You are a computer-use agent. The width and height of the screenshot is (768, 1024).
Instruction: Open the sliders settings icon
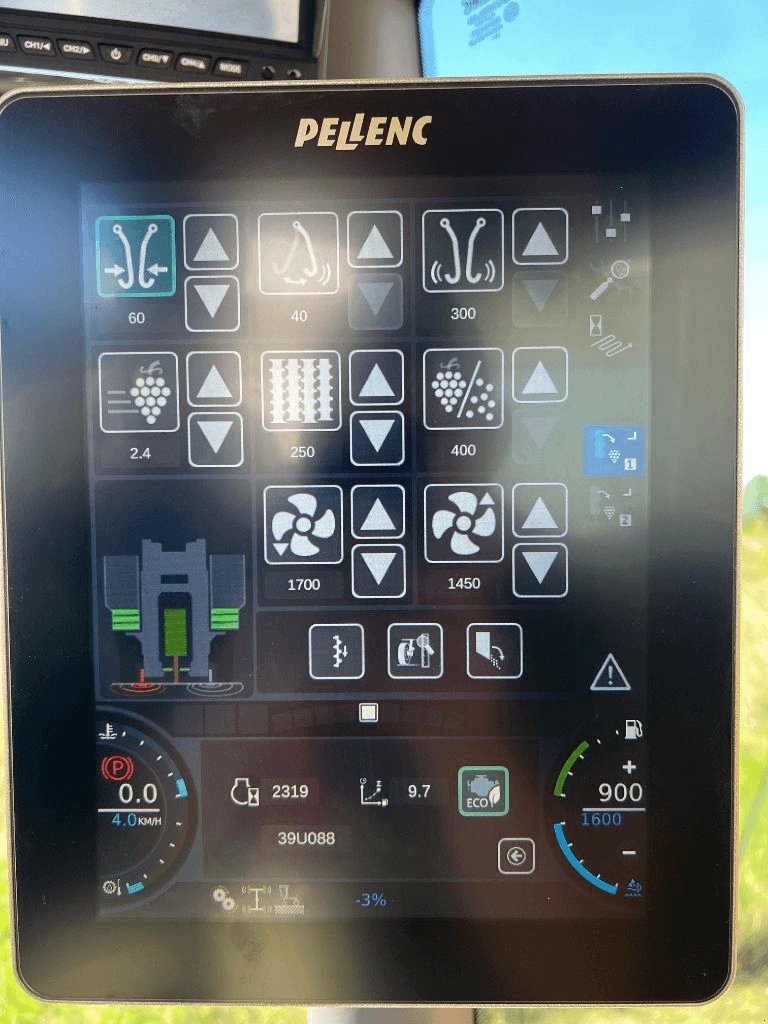click(x=610, y=220)
